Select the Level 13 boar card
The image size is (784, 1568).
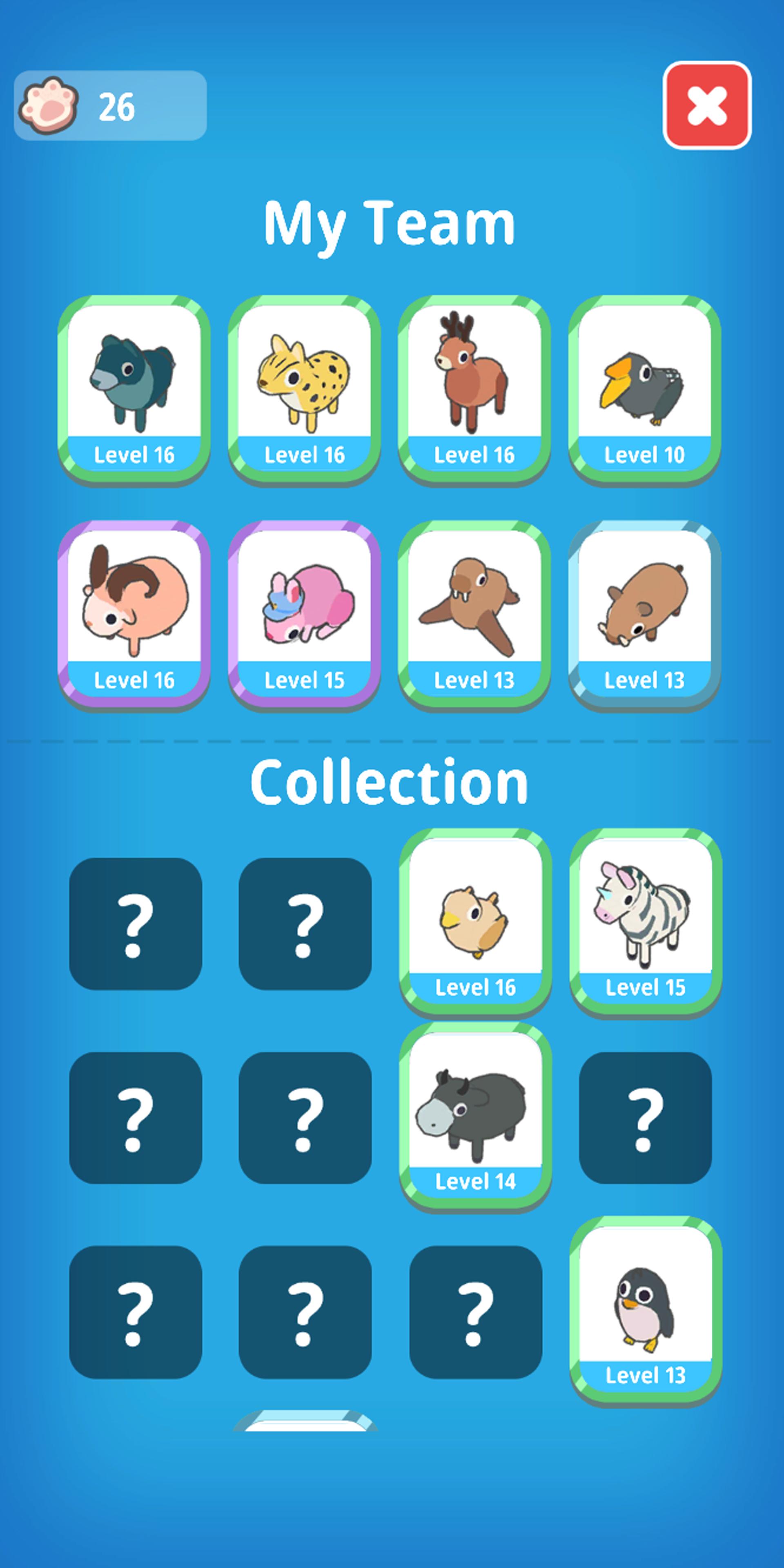(x=645, y=615)
